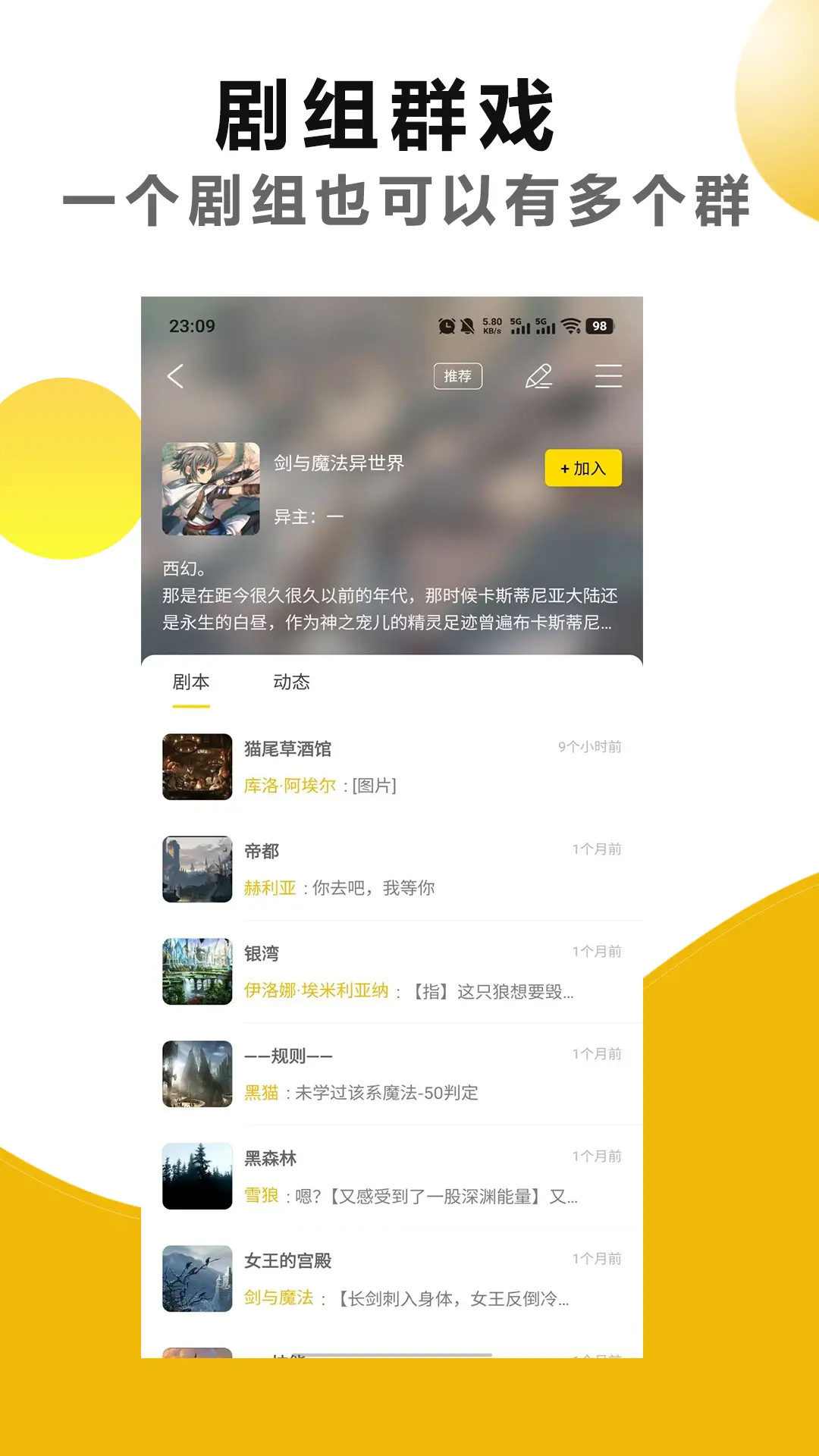The width and height of the screenshot is (819, 1456).
Task: Tap the Wi-Fi signal icon in status bar
Action: (x=571, y=325)
